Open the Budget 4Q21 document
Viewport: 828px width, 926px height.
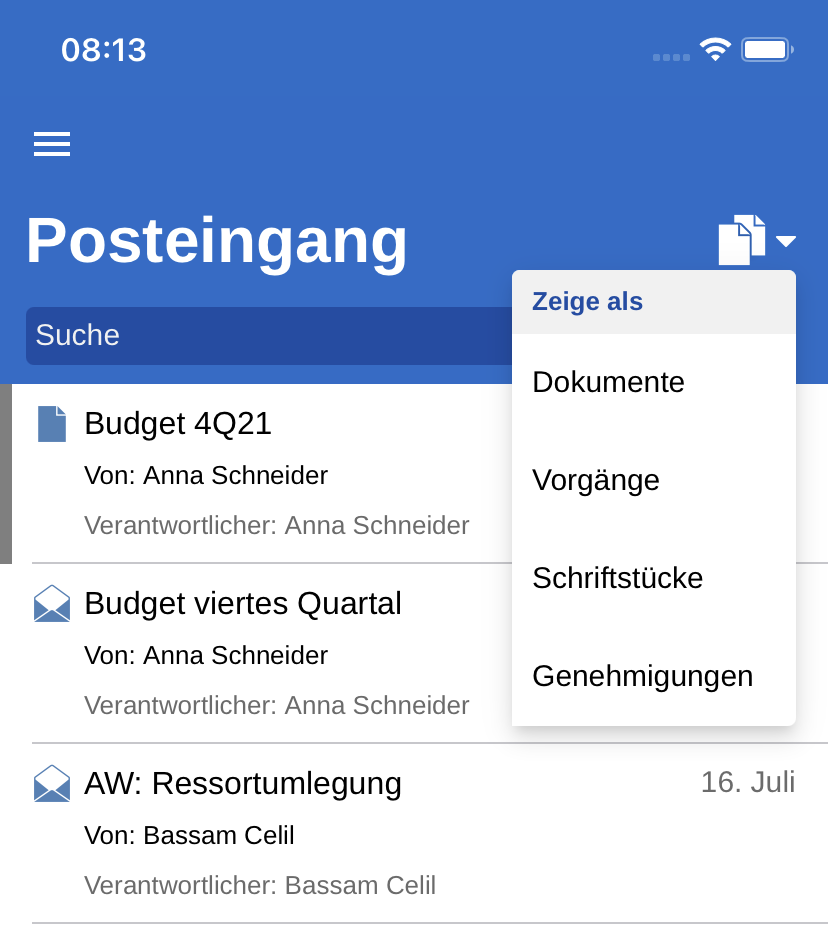point(260,470)
